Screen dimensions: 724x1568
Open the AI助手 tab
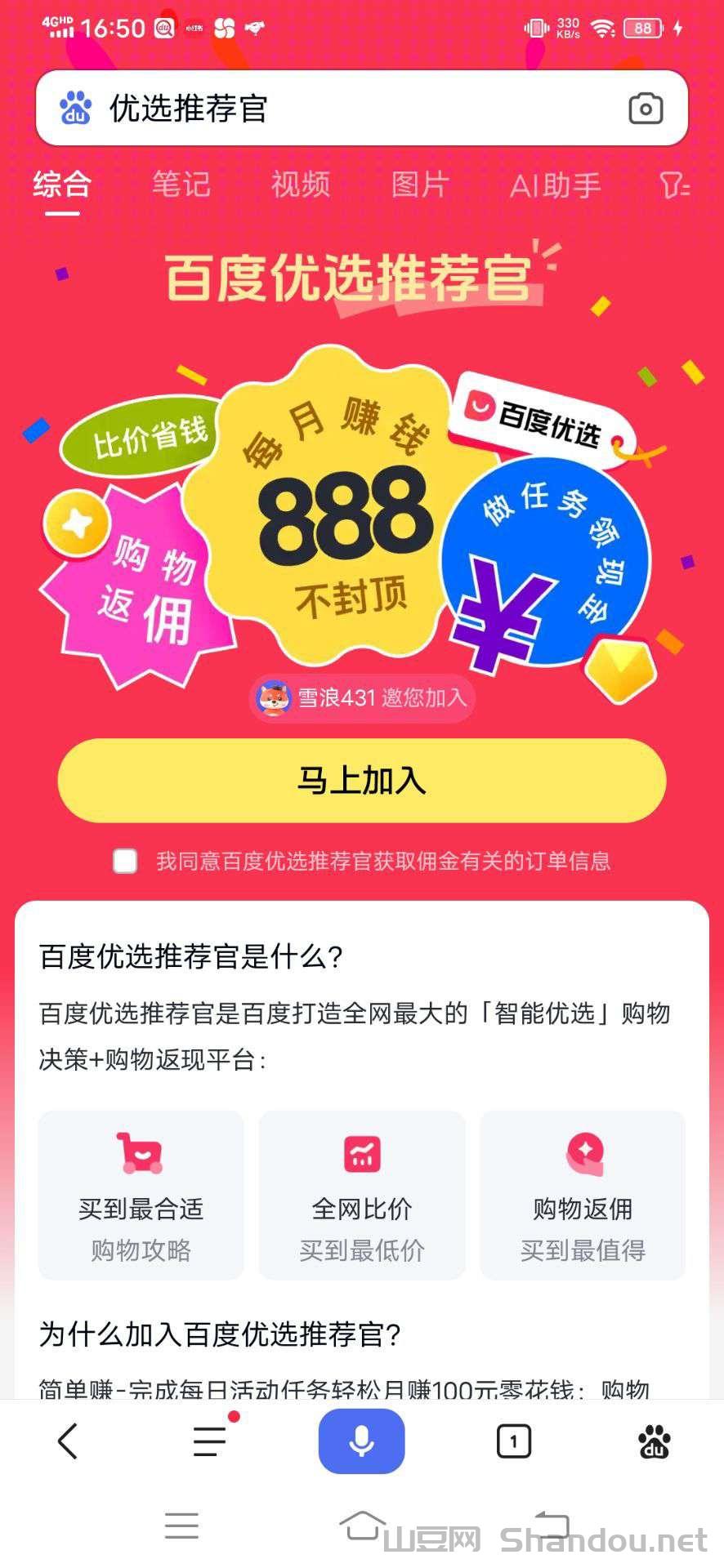coord(555,185)
